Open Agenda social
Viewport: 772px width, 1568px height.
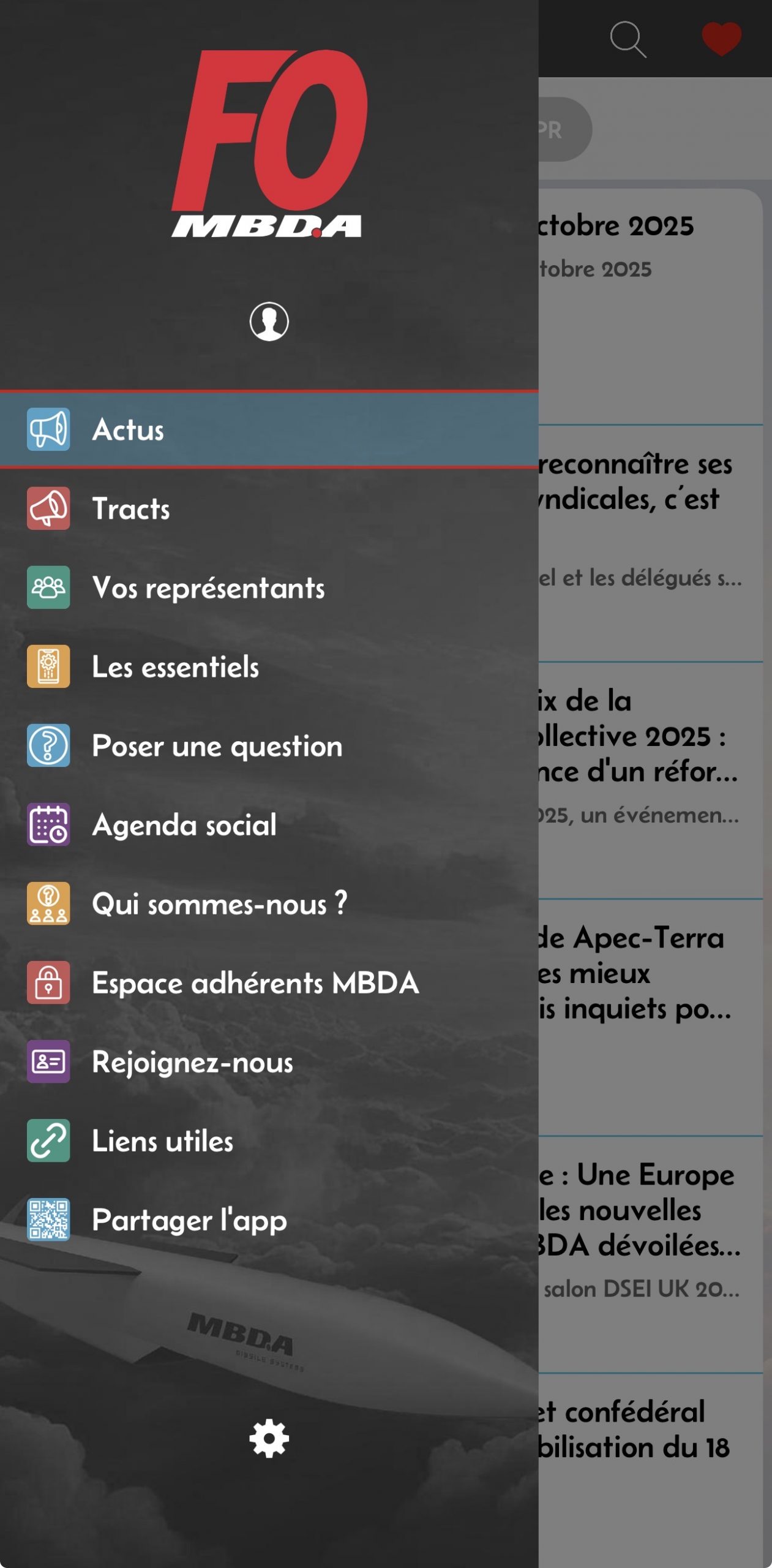click(184, 824)
